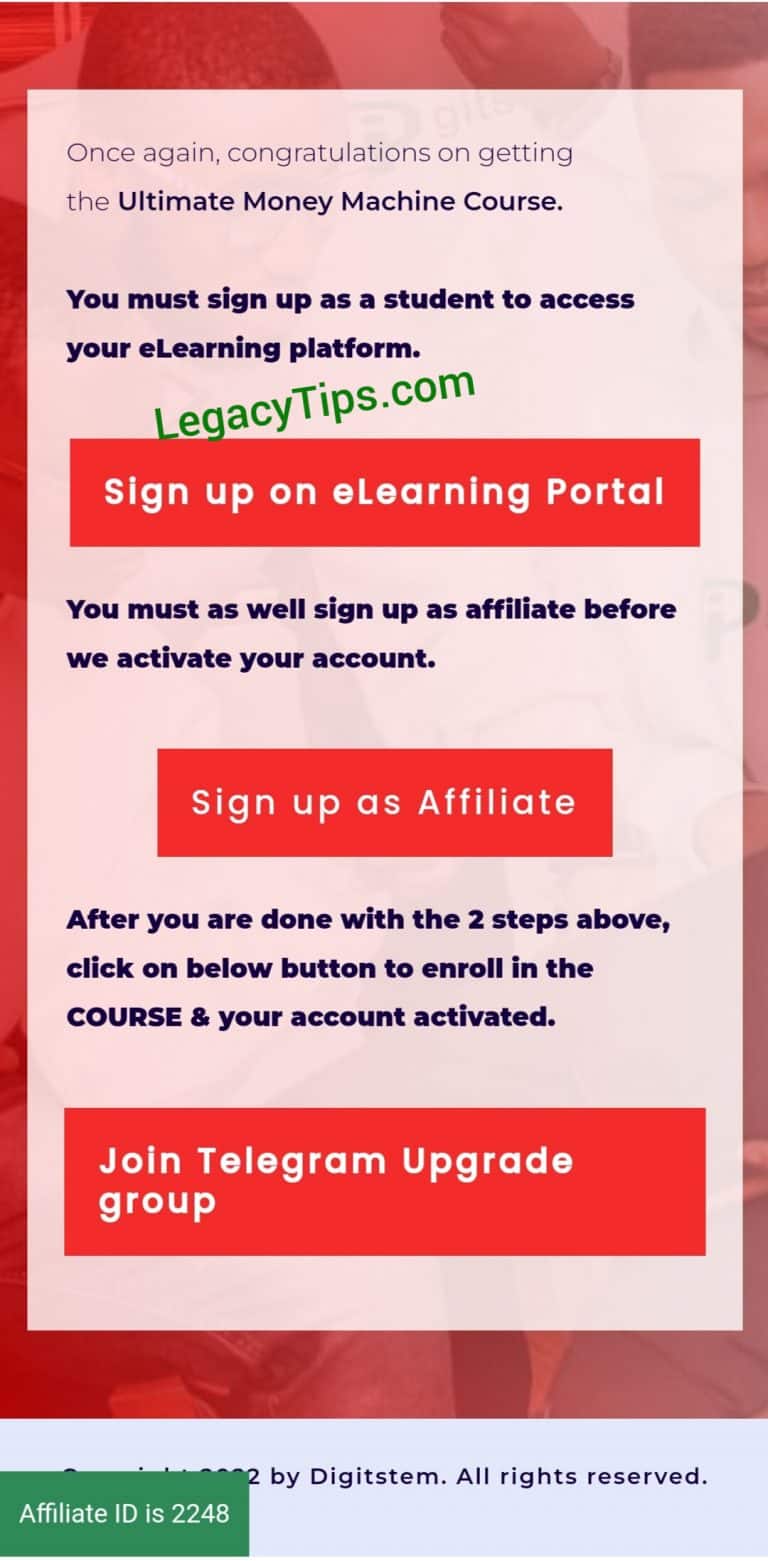
Task: Join the Telegram Upgrade group
Action: click(x=384, y=1181)
